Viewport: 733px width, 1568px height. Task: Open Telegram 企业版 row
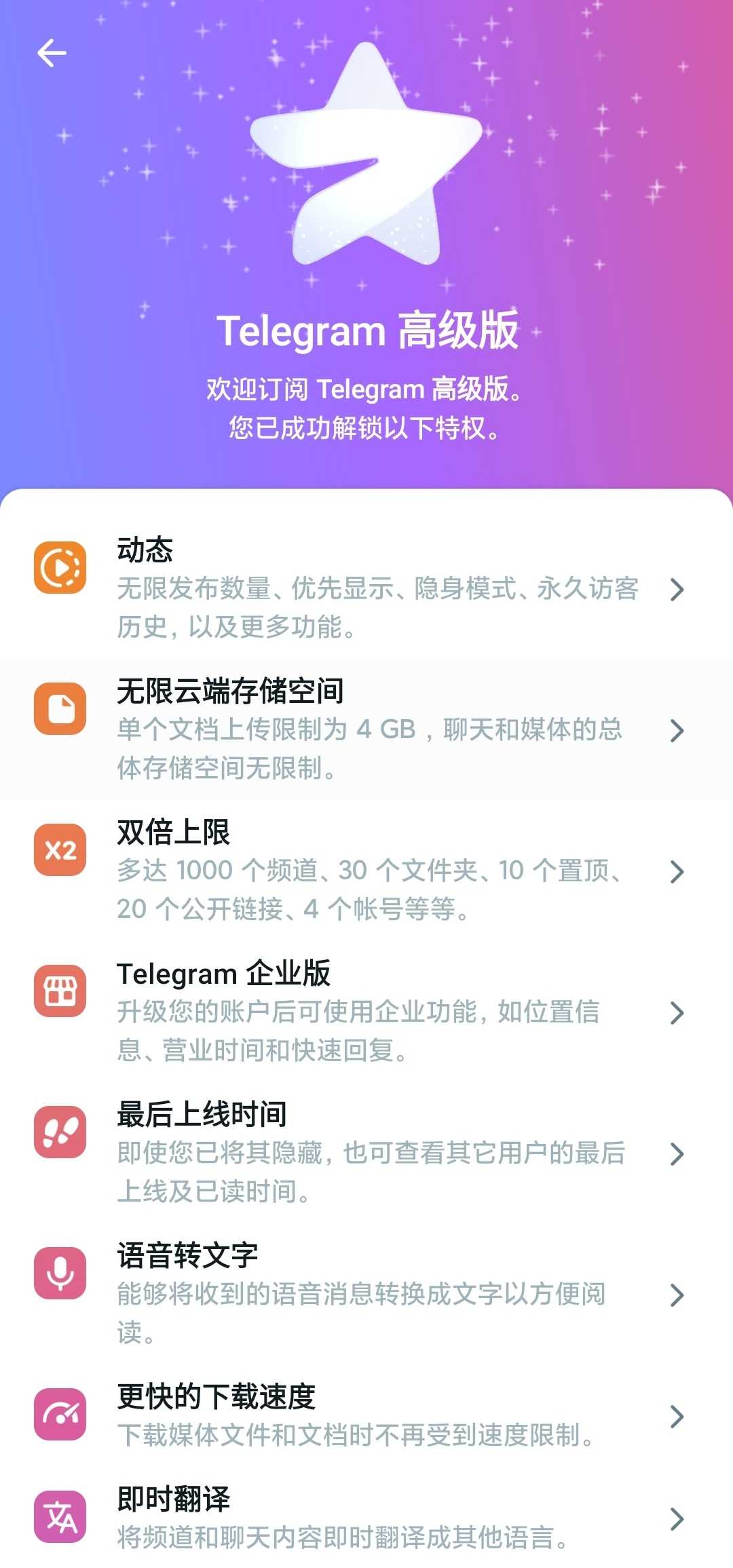pyautogui.click(x=366, y=1012)
